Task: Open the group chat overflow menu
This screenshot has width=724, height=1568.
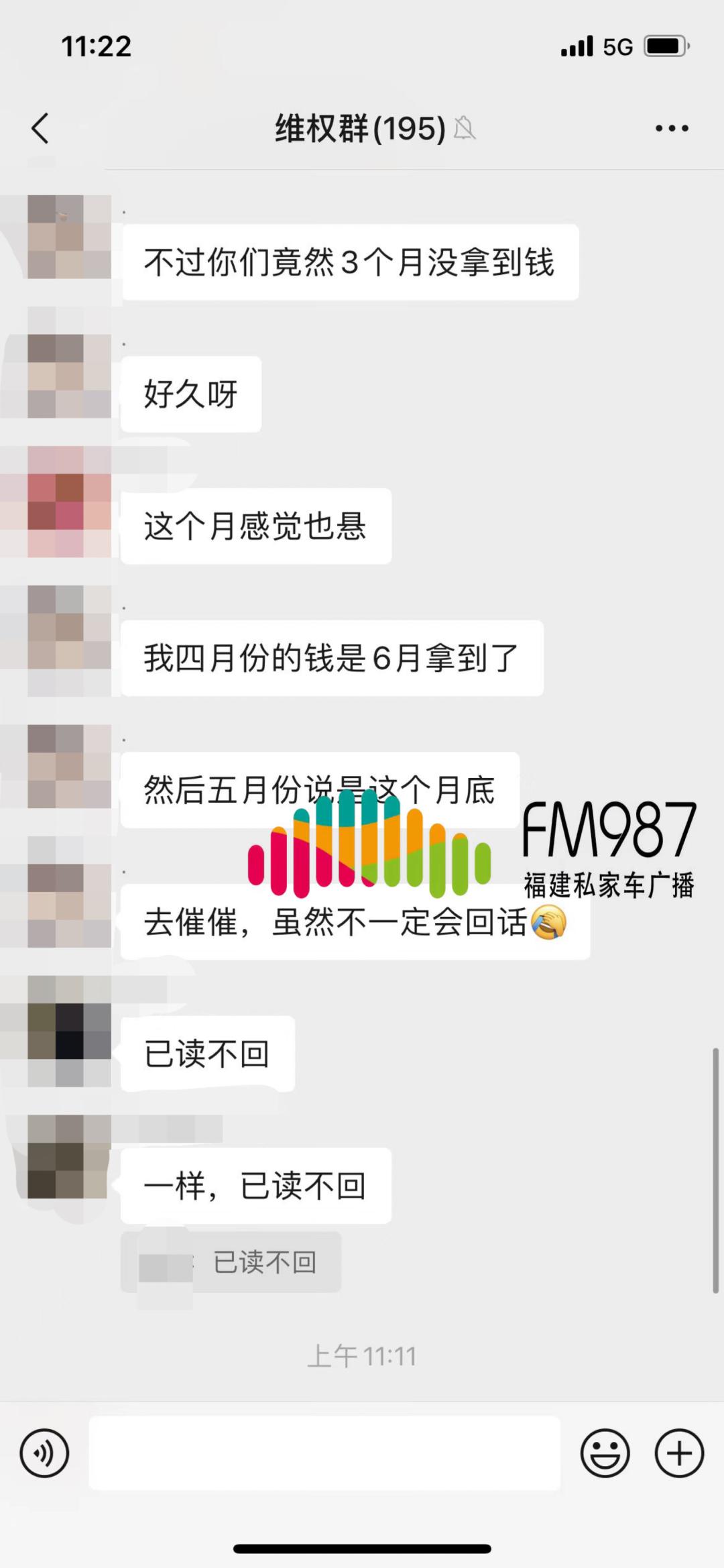Action: (x=672, y=128)
